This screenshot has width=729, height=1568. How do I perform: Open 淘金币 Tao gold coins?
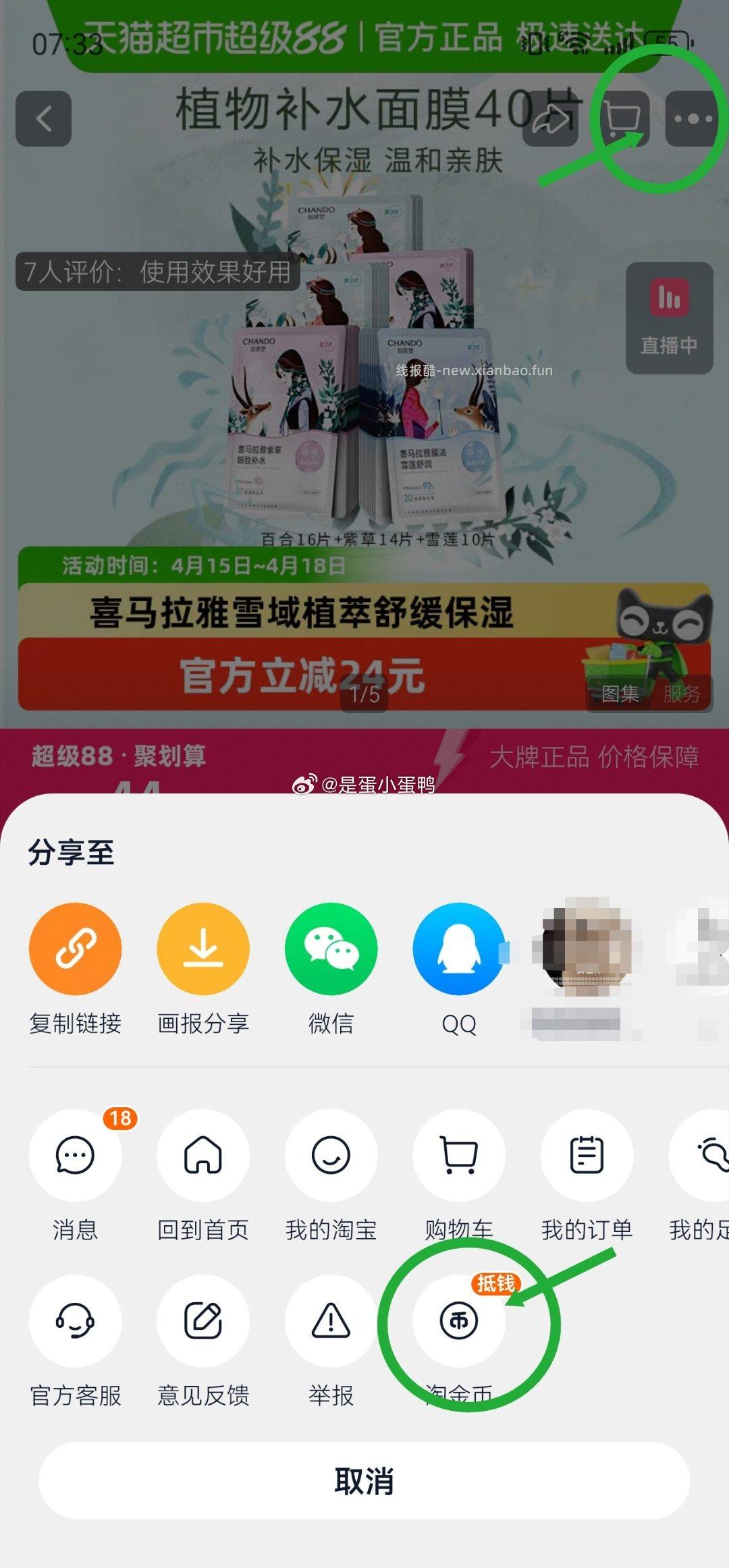(458, 1324)
